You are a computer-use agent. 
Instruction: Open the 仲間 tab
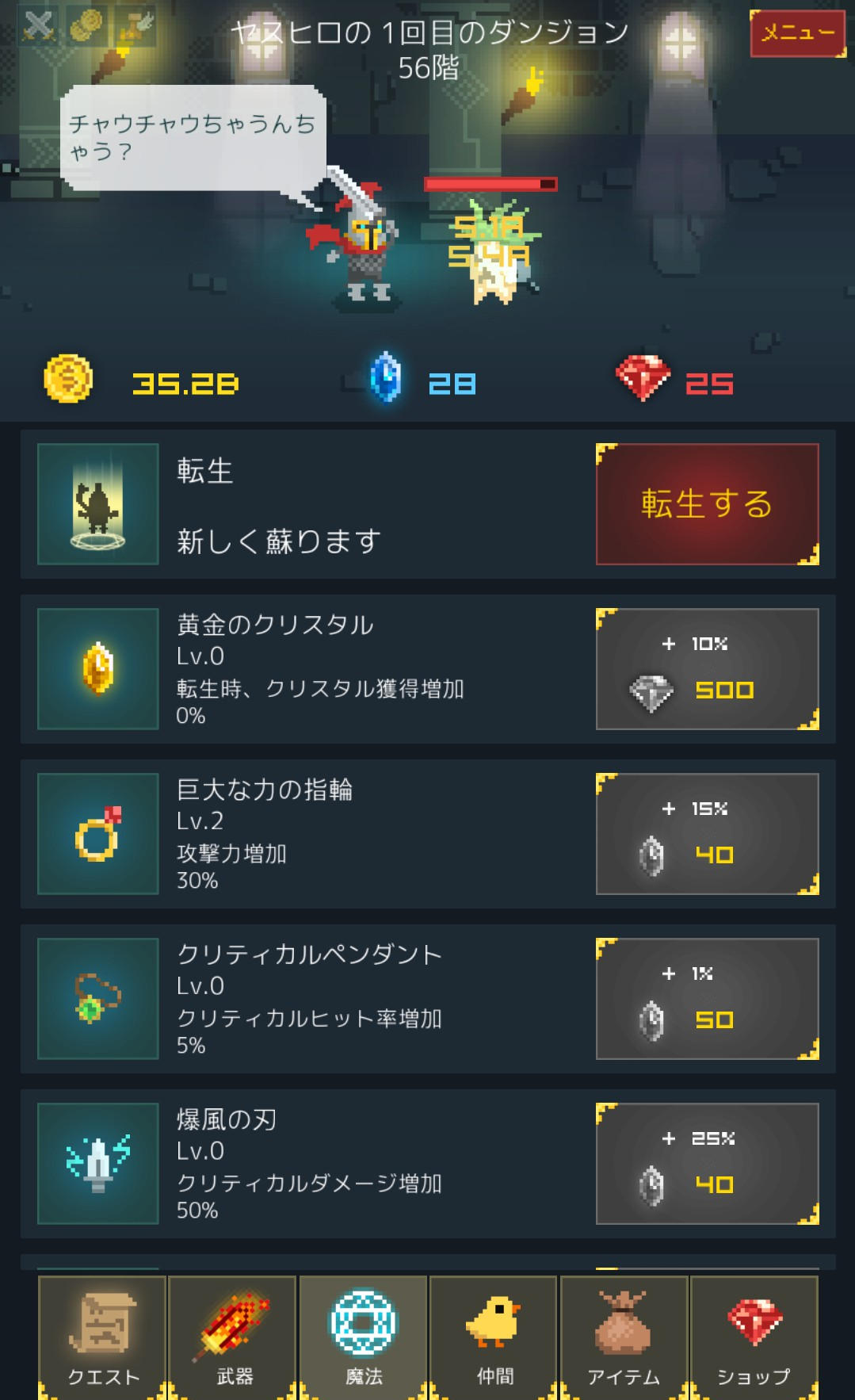pos(494,1337)
